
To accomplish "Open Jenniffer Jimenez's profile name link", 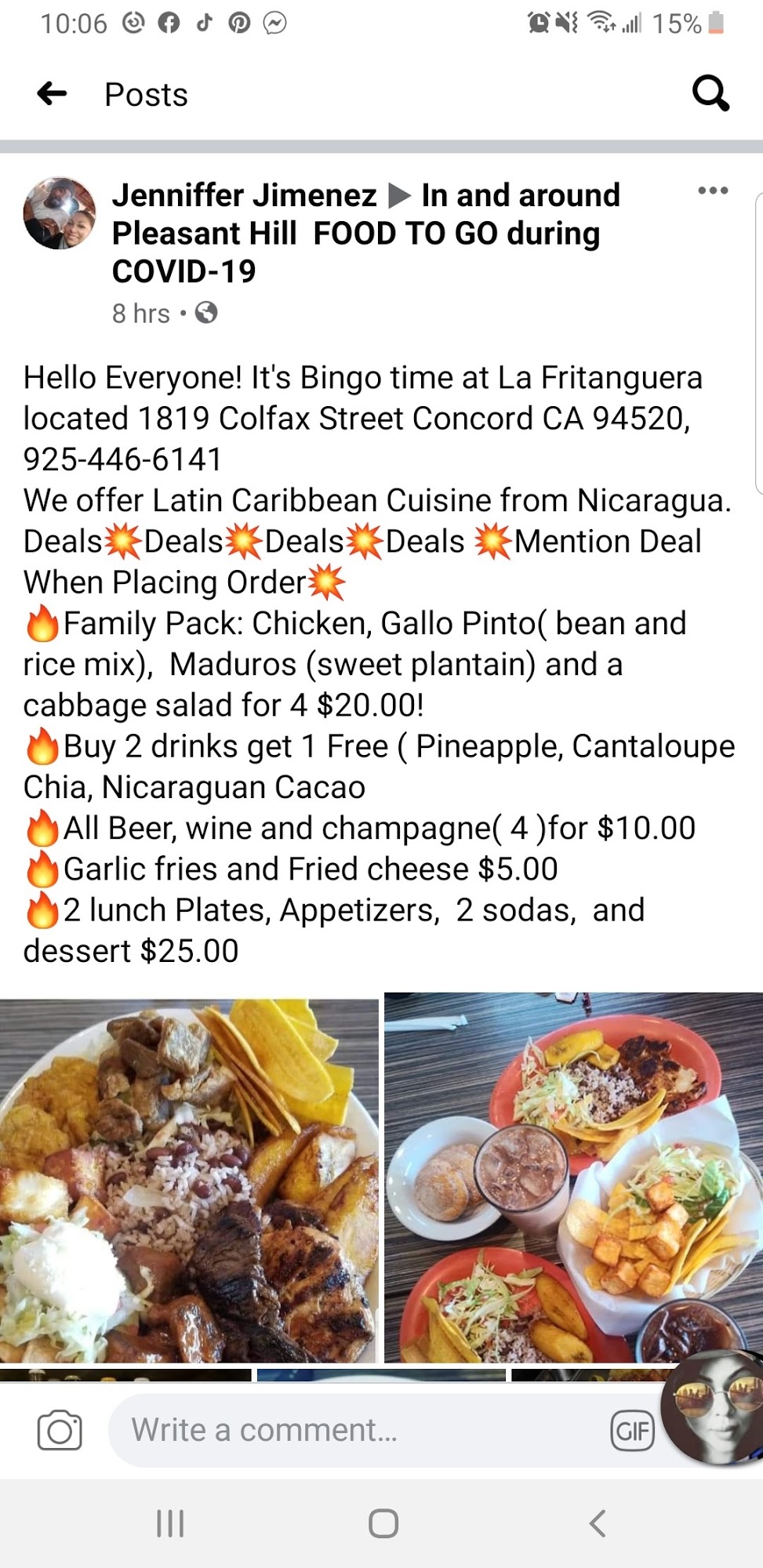I will point(244,195).
